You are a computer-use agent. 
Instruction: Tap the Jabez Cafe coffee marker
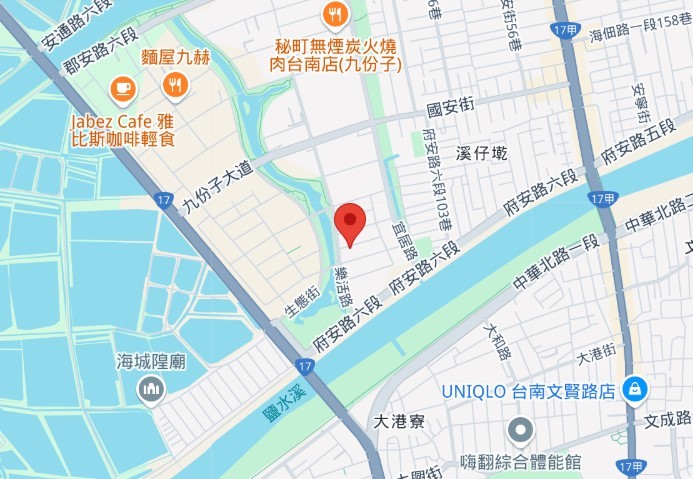coord(122,89)
